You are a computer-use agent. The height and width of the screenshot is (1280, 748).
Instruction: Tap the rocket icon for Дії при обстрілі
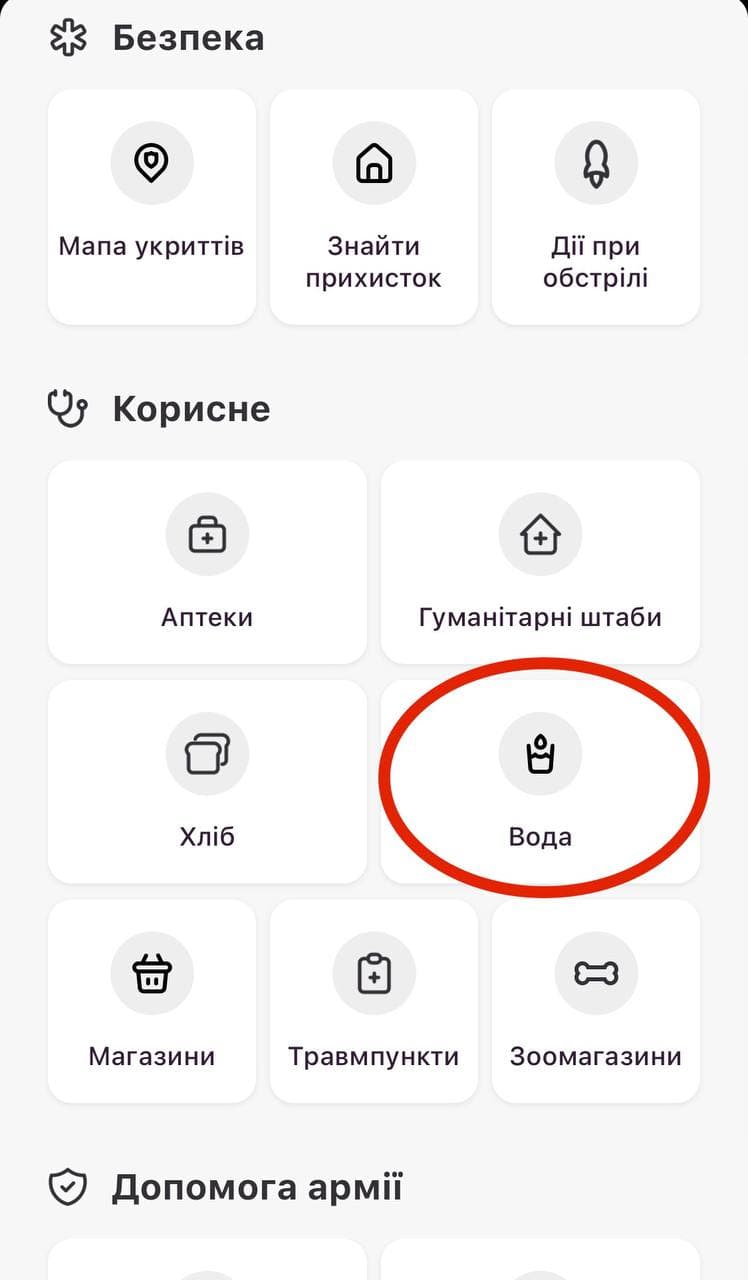(596, 163)
